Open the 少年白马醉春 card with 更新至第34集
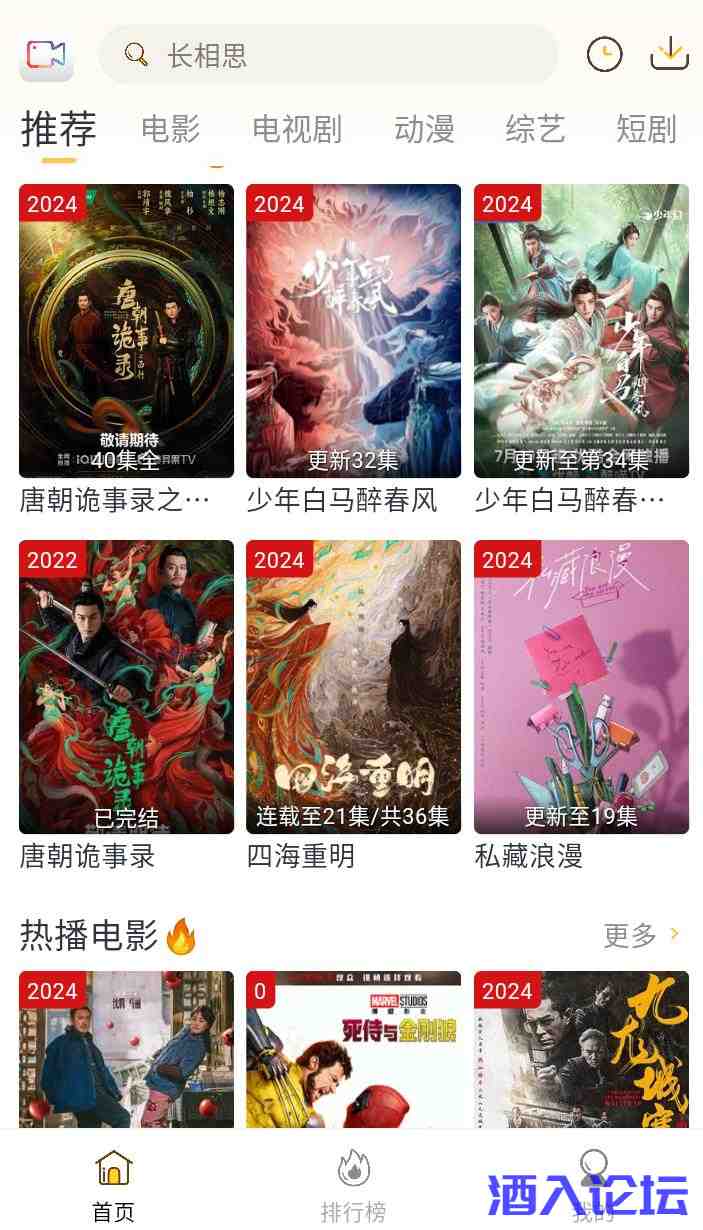Image resolution: width=703 pixels, height=1230 pixels. point(581,331)
